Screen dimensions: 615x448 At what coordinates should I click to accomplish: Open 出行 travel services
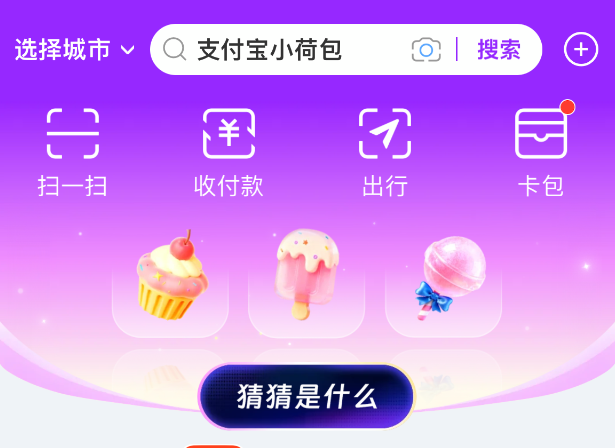click(385, 151)
